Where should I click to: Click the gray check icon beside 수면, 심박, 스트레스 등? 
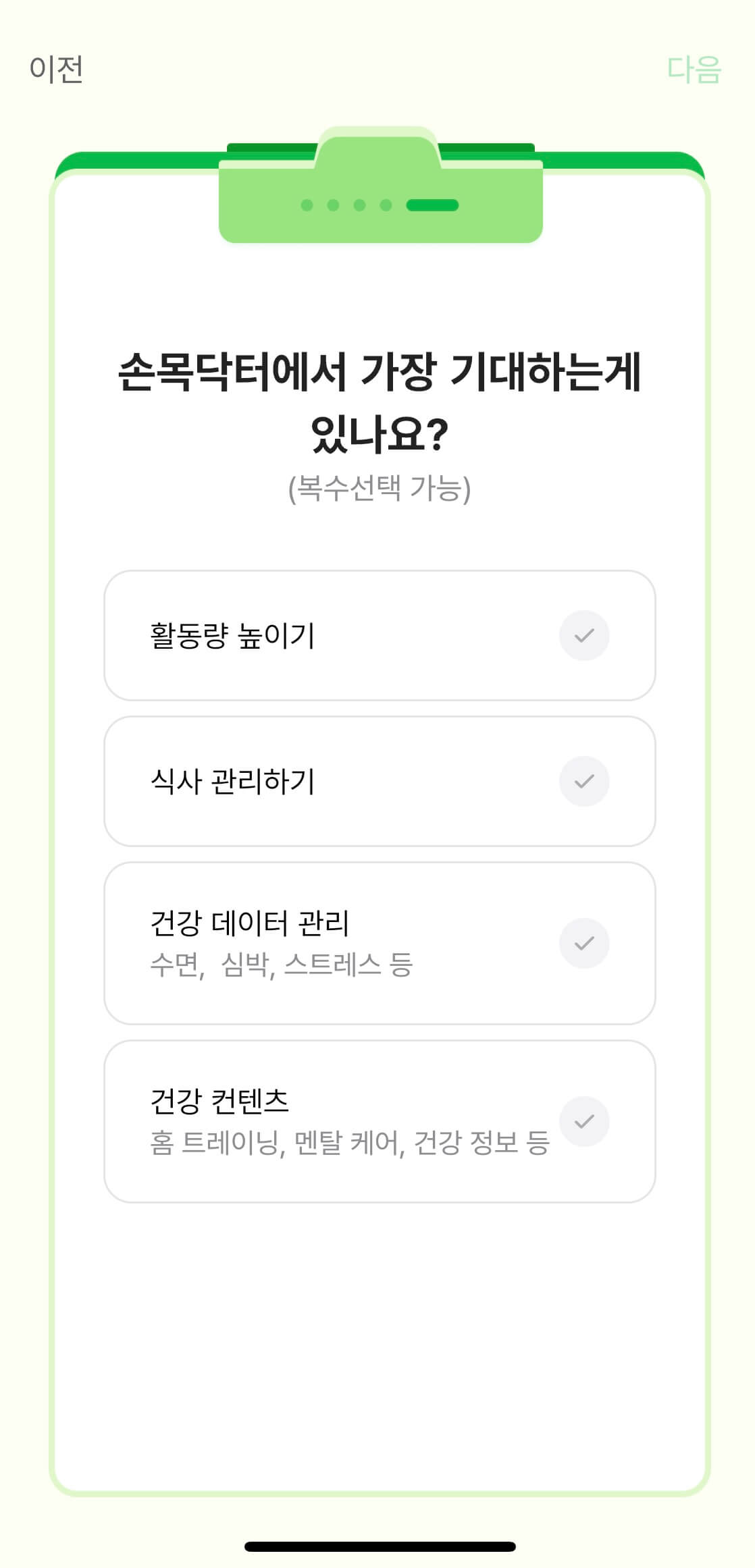(x=585, y=943)
